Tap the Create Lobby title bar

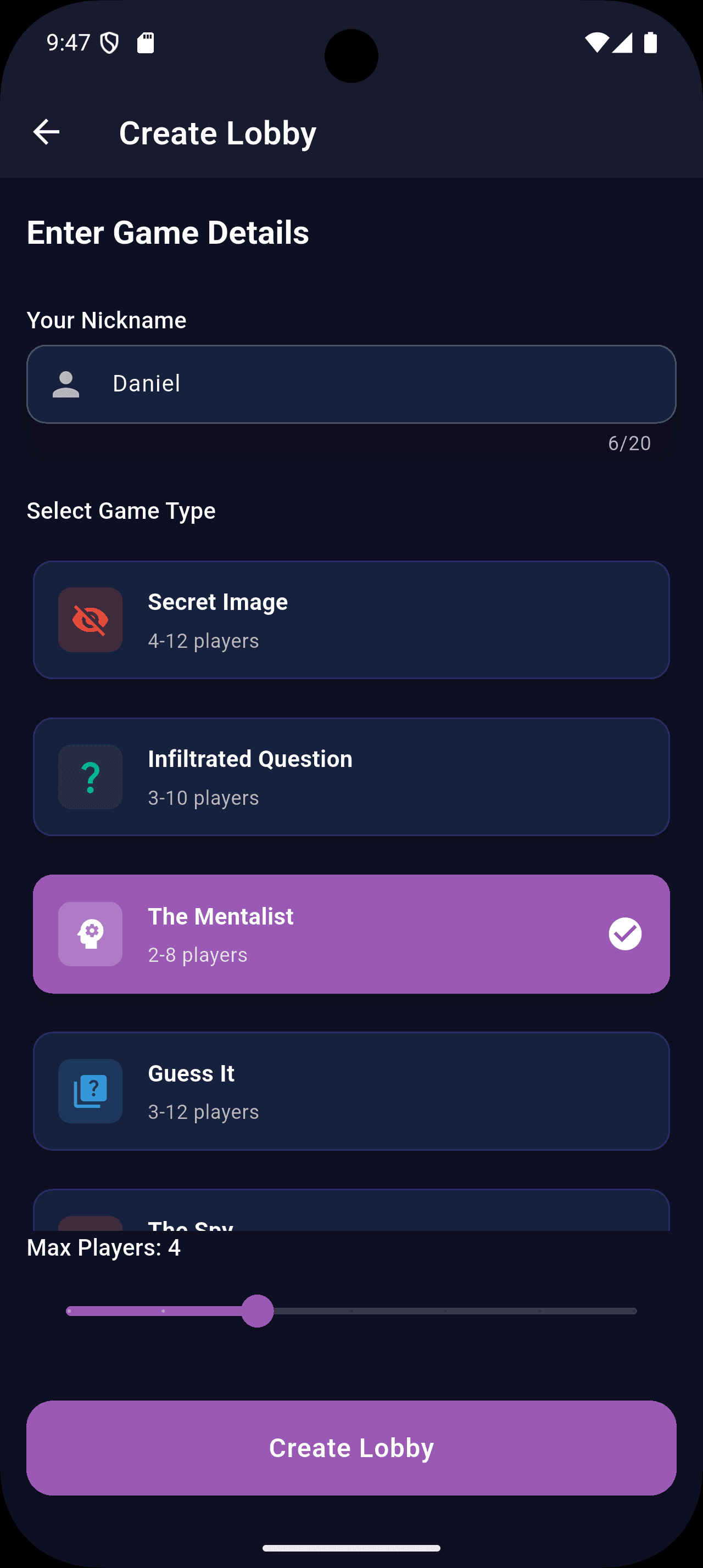point(217,132)
